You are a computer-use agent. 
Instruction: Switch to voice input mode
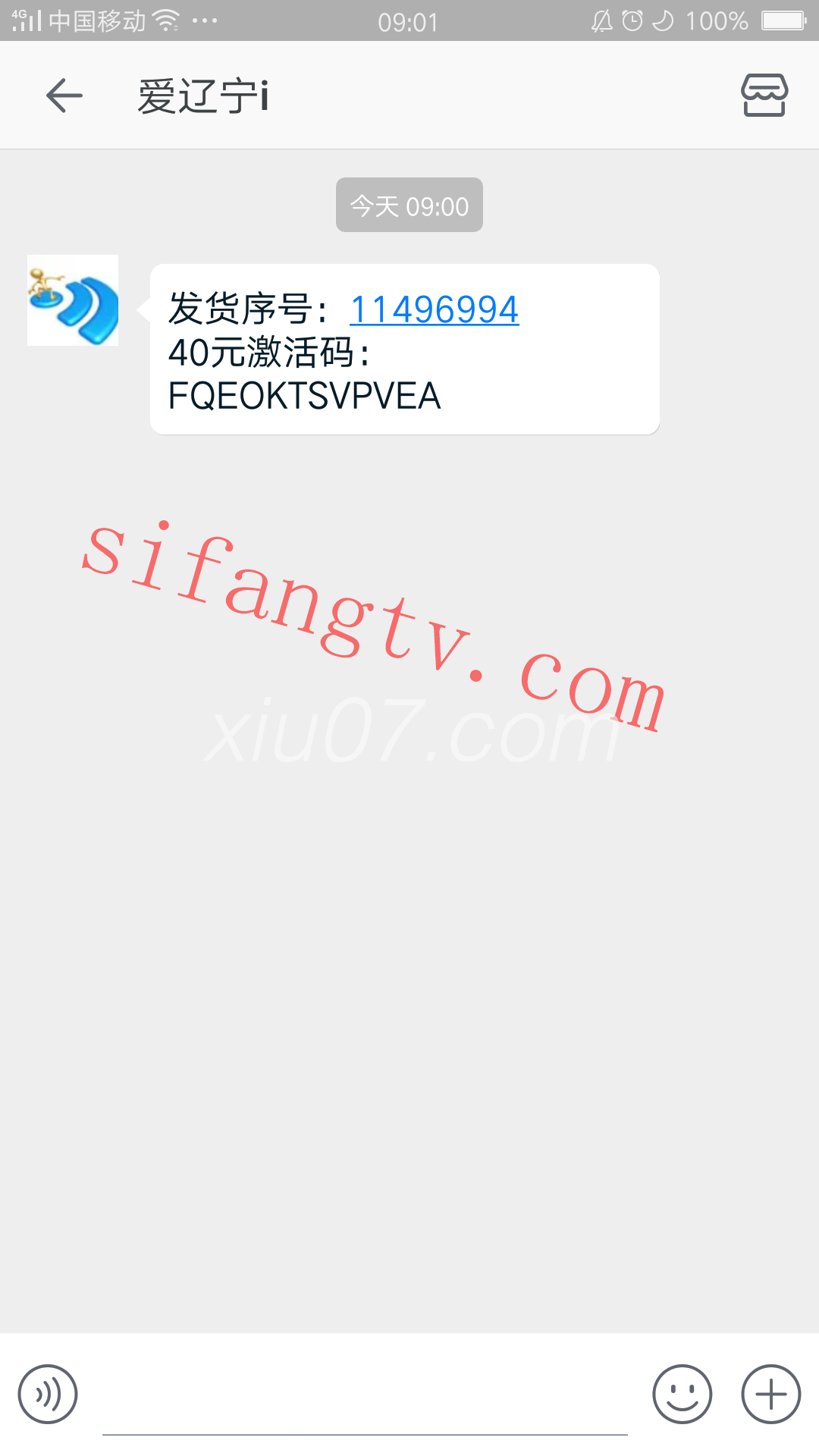48,1394
